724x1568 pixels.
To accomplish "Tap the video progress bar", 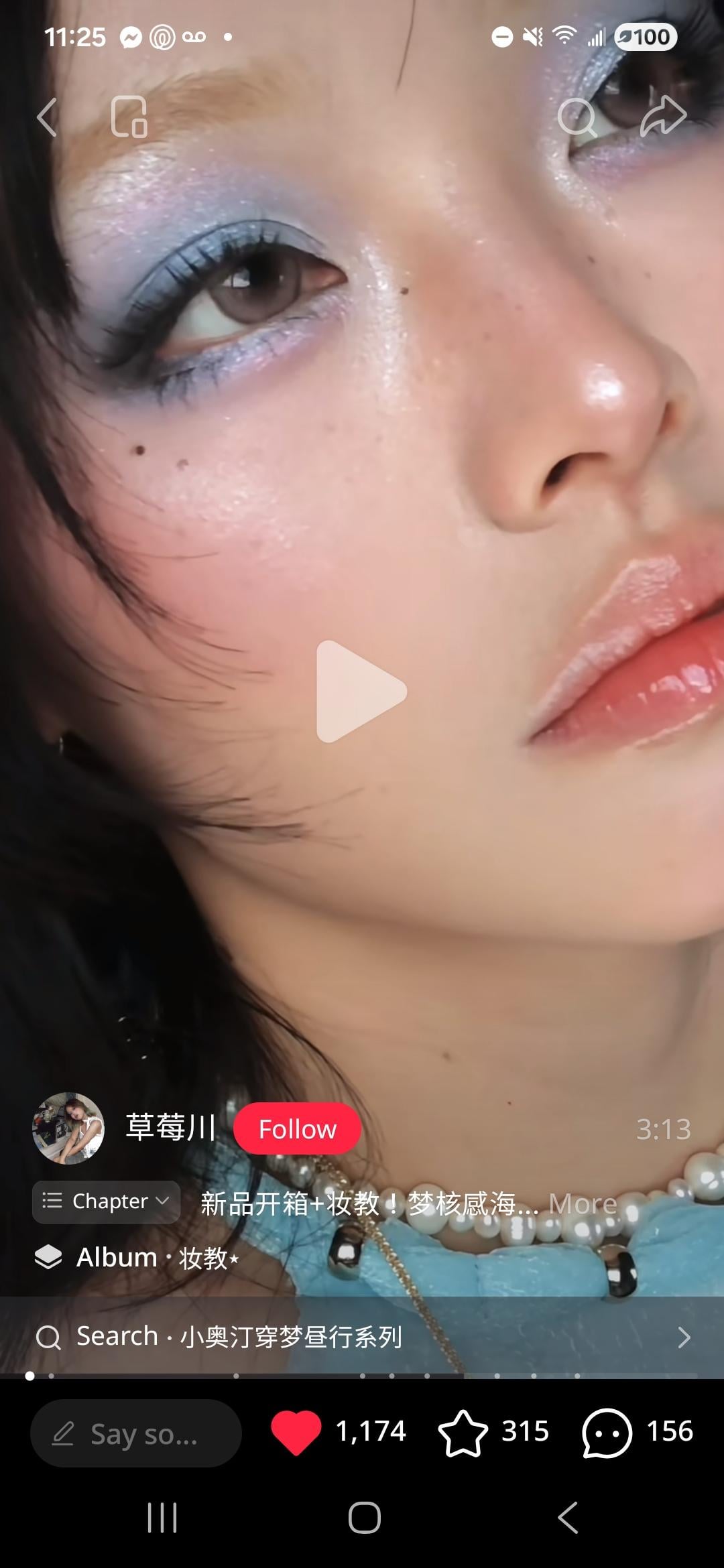I will pos(362,1376).
